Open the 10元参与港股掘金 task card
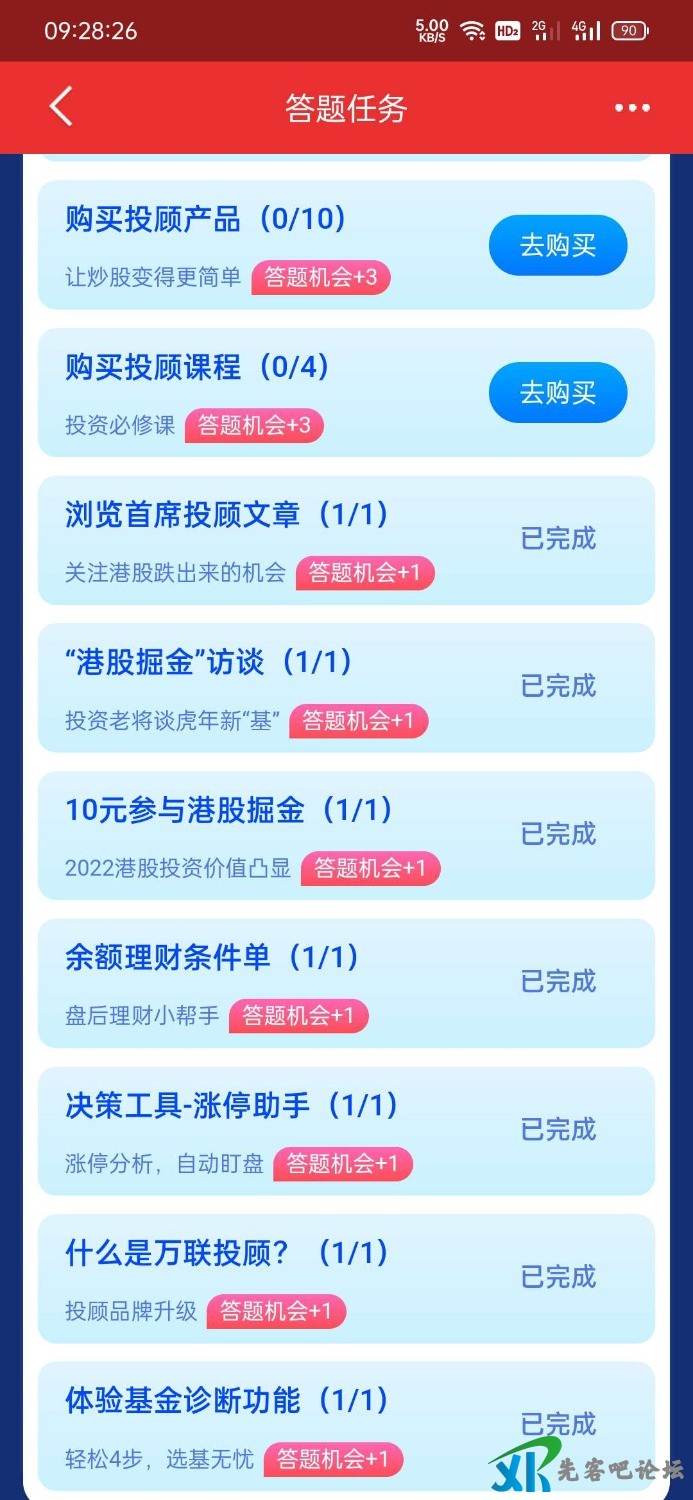Viewport: 693px width, 1500px height. (346, 835)
